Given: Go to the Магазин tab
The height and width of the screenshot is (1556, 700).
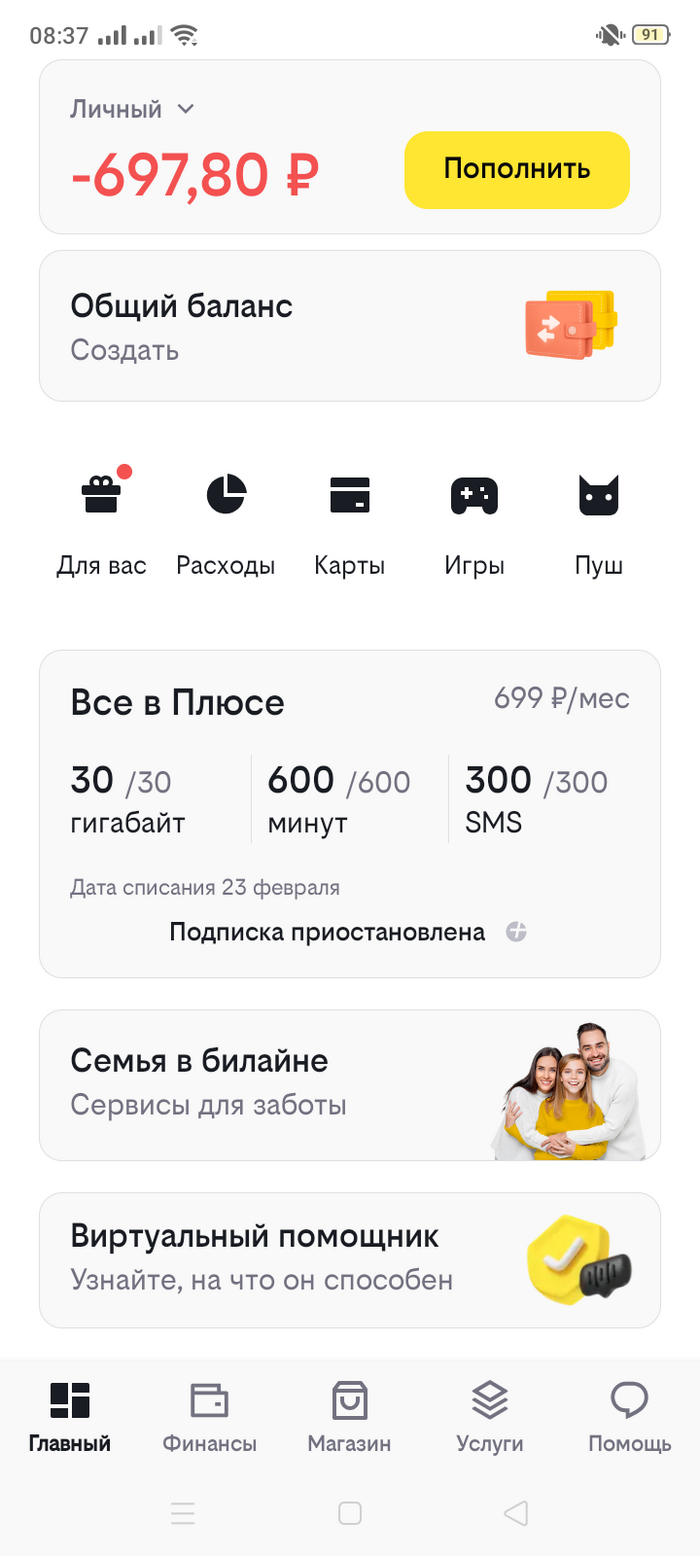Looking at the screenshot, I should click(x=349, y=1417).
